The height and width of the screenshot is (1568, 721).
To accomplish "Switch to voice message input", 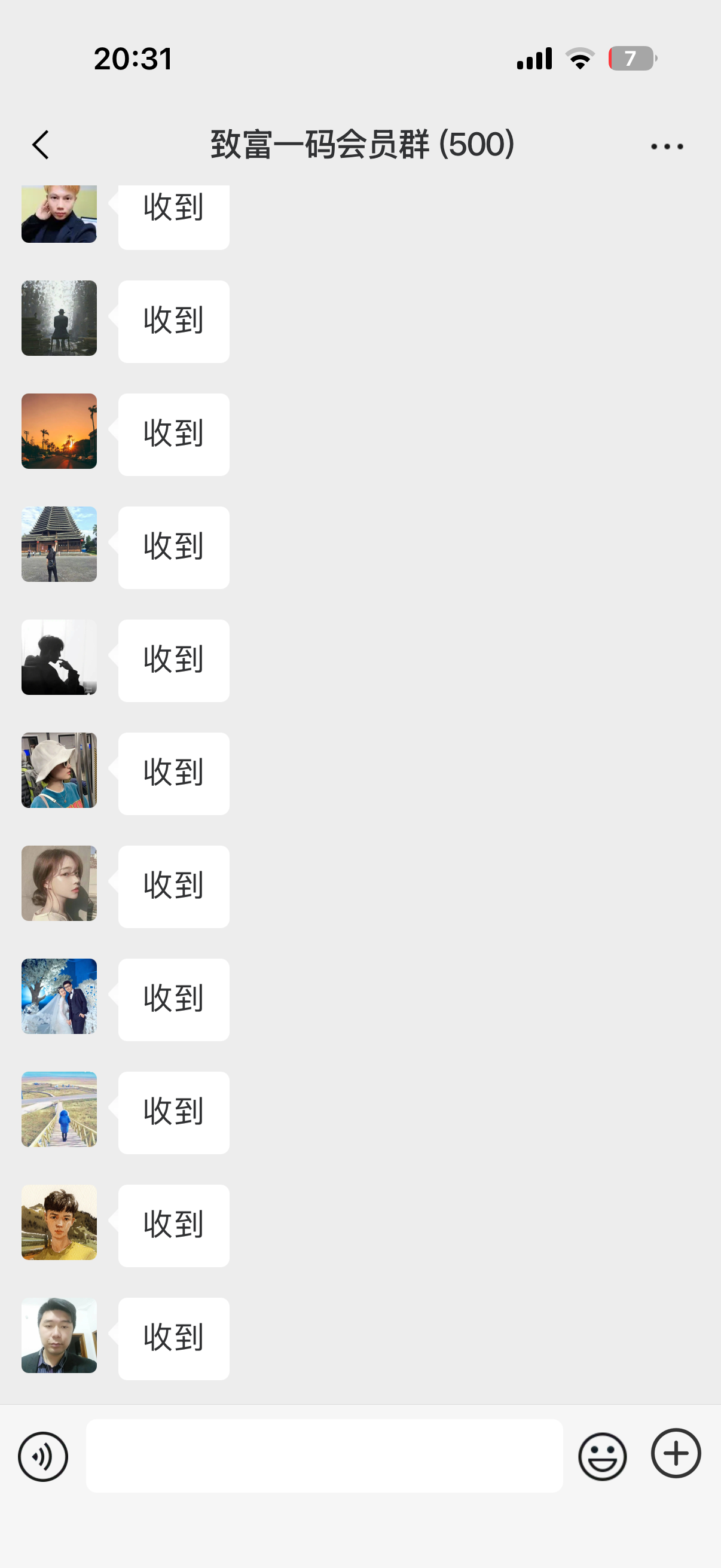I will pos(43,1457).
